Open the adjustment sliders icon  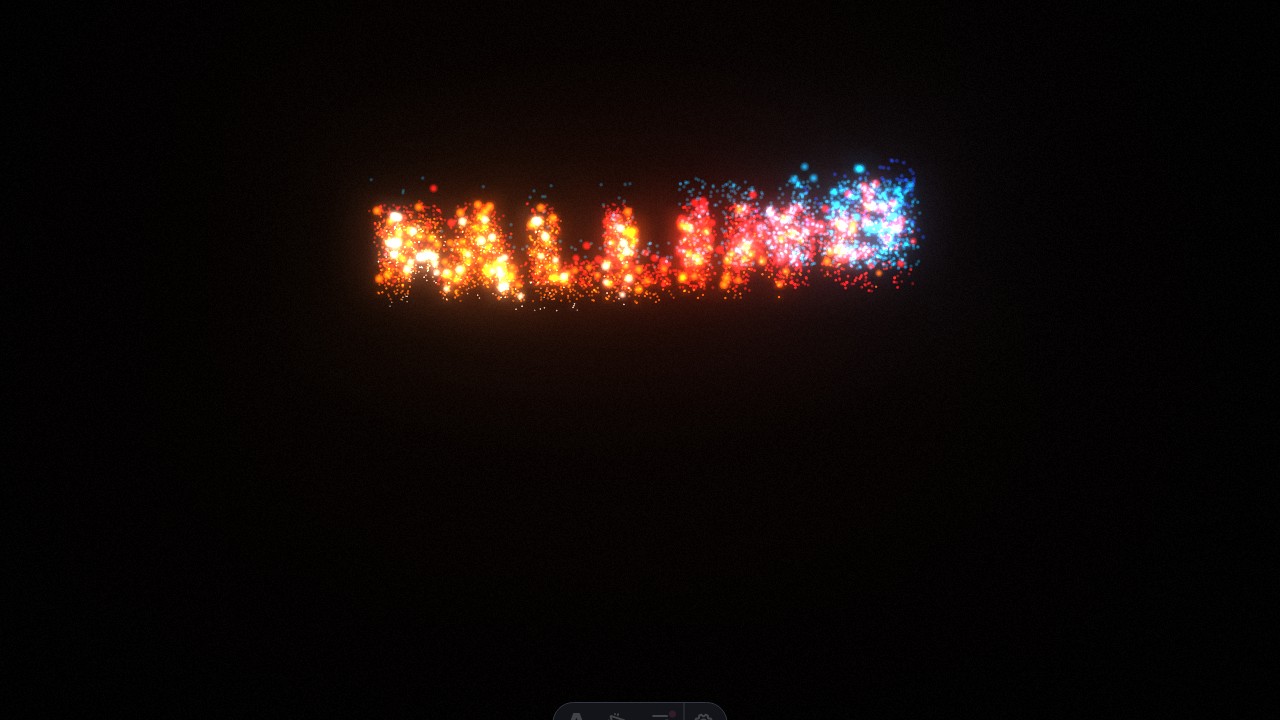point(660,716)
